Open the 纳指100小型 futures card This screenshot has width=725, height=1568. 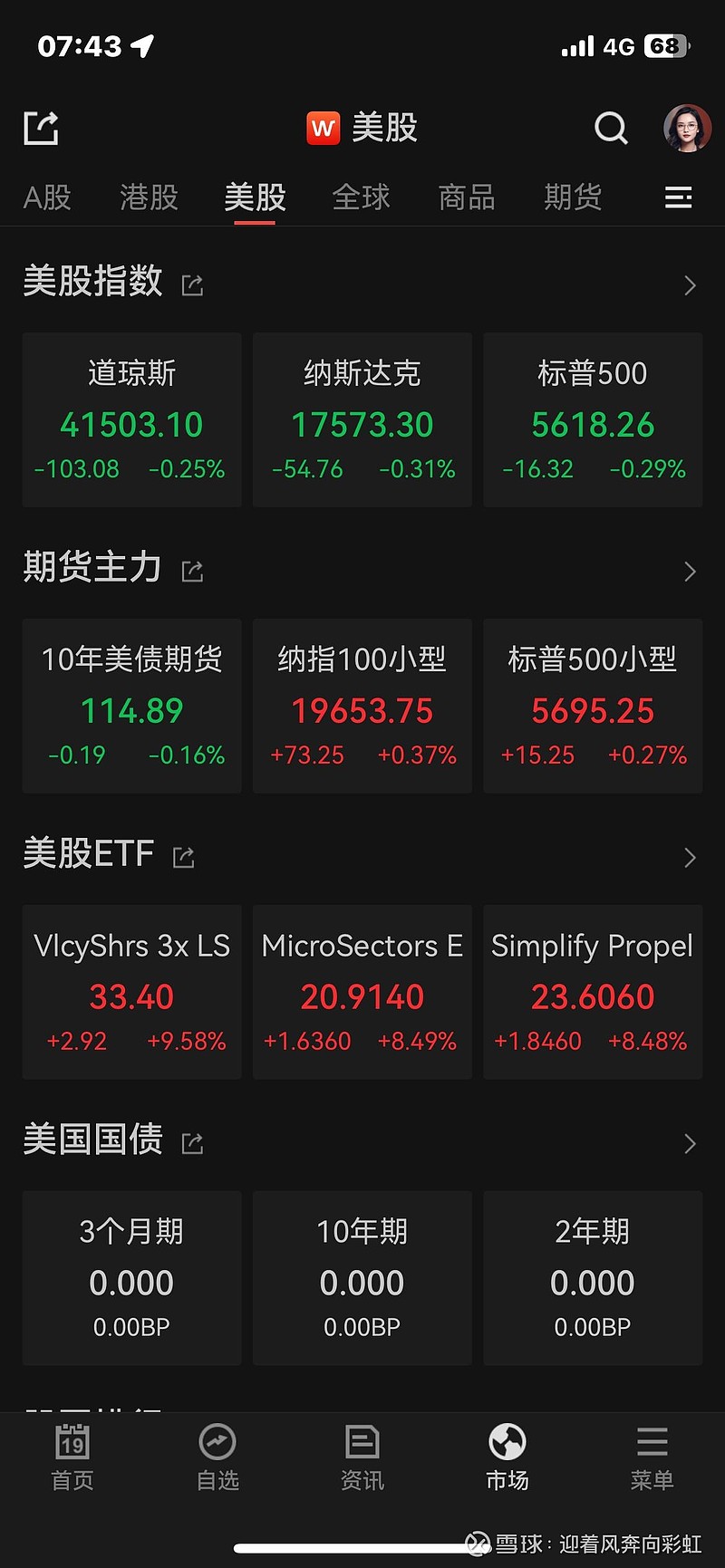(x=362, y=706)
